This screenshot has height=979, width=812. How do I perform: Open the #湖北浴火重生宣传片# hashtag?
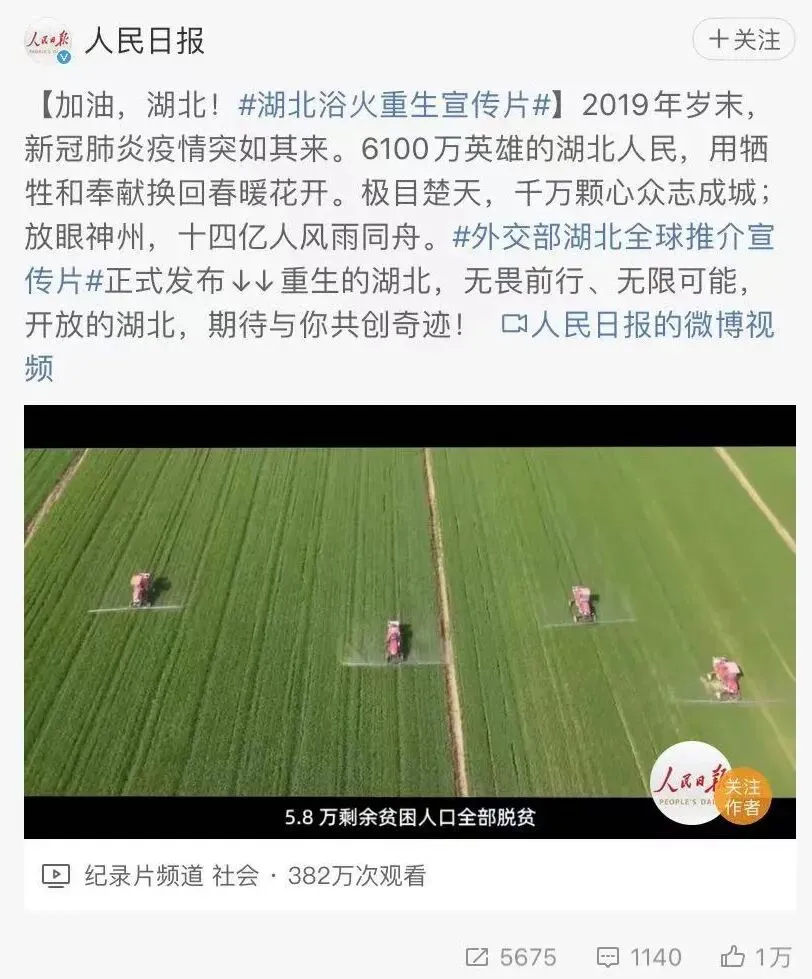point(394,105)
